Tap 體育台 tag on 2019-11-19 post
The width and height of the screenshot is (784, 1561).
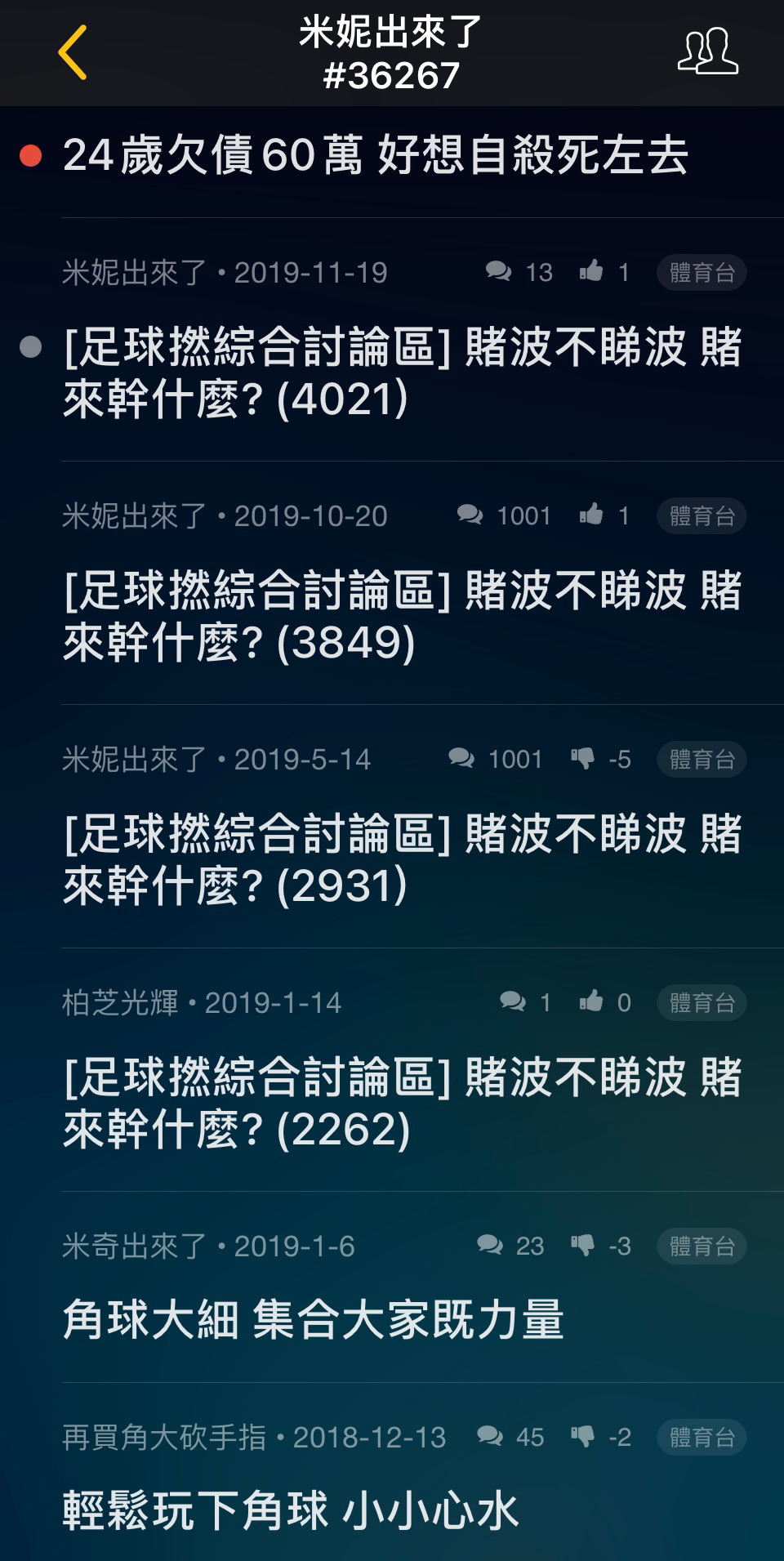[702, 272]
